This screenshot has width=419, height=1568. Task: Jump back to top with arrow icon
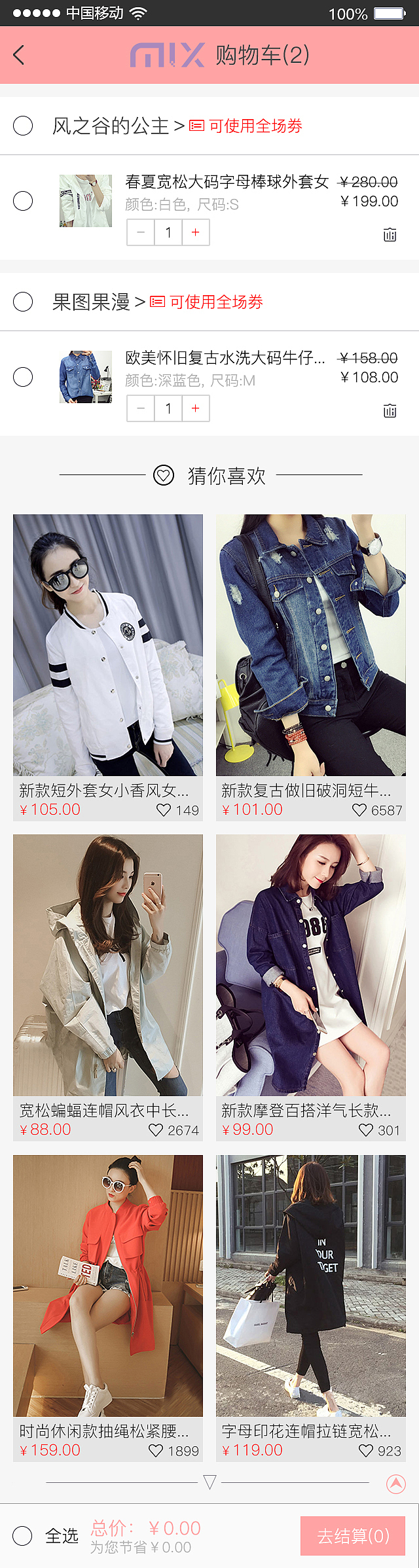click(396, 1484)
